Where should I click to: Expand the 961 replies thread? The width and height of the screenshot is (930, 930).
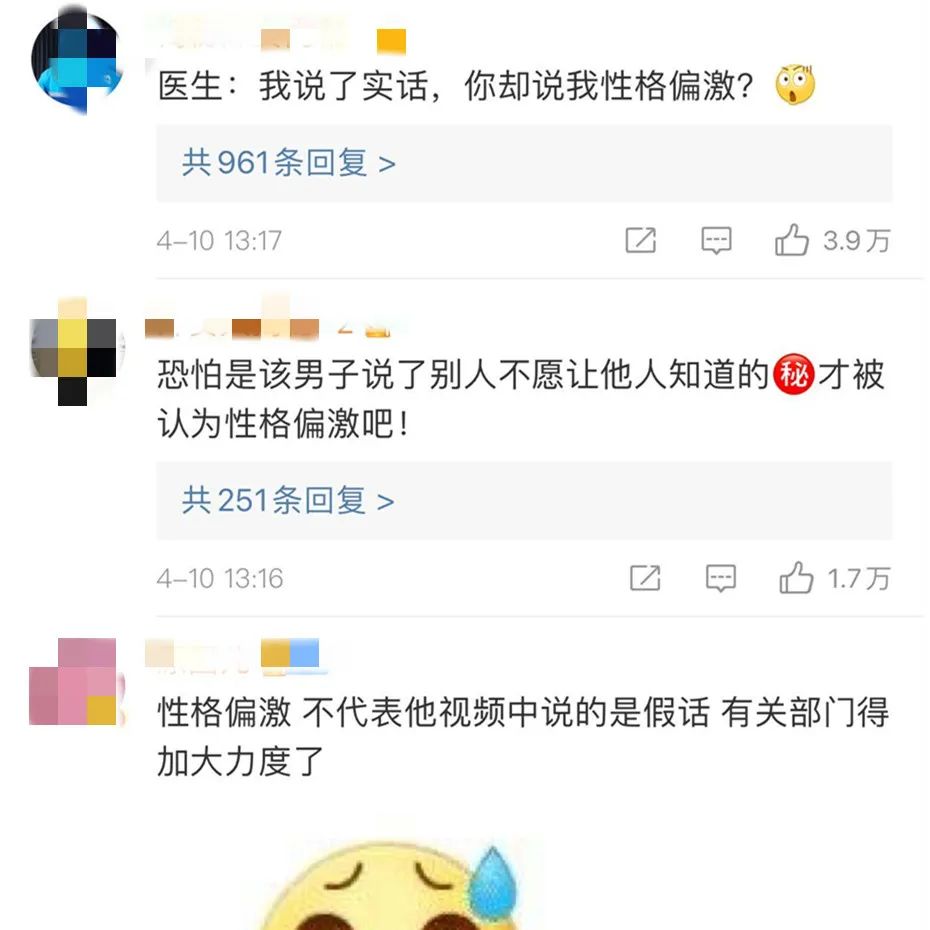pos(288,163)
